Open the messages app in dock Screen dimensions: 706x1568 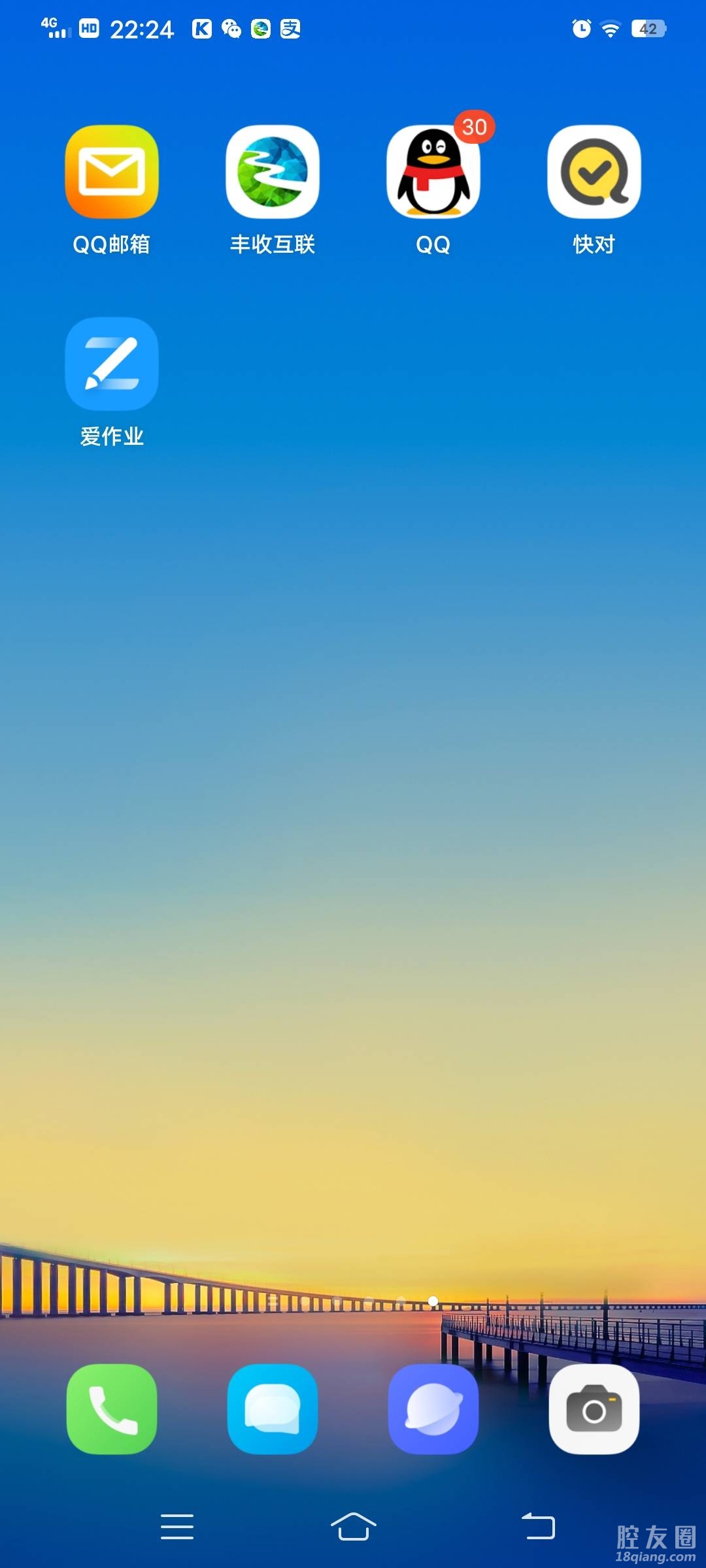click(x=273, y=1409)
